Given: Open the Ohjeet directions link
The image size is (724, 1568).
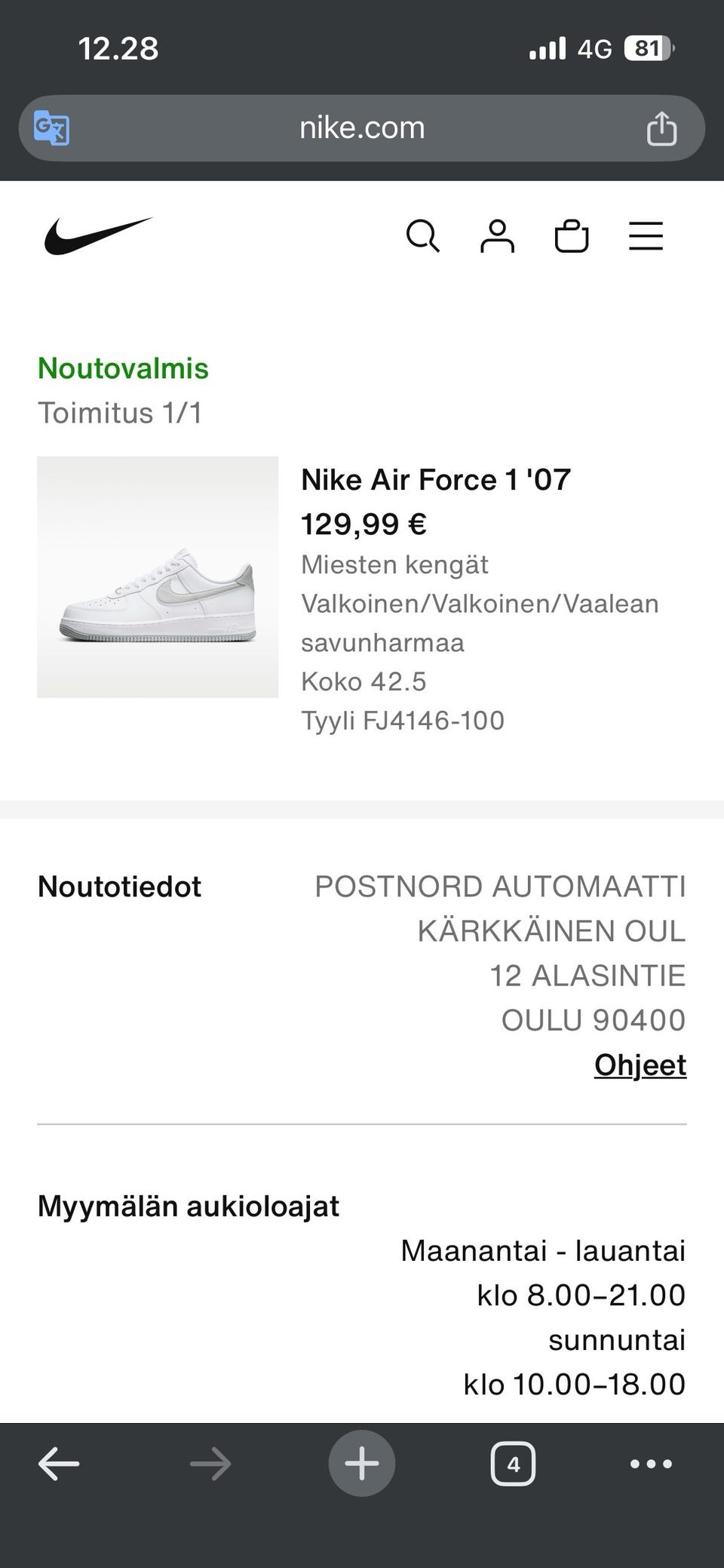Looking at the screenshot, I should [x=640, y=1065].
